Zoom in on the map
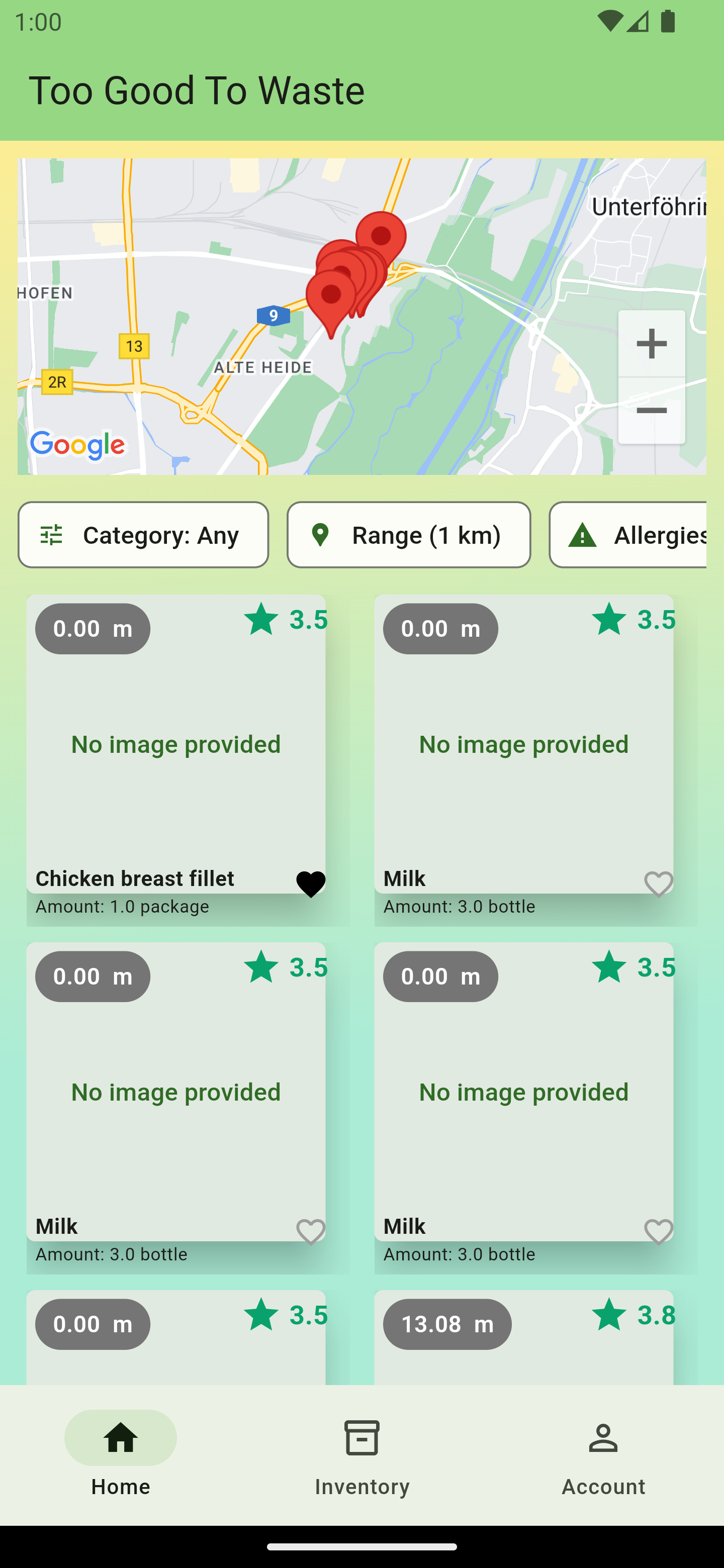724x1568 pixels. point(651,344)
